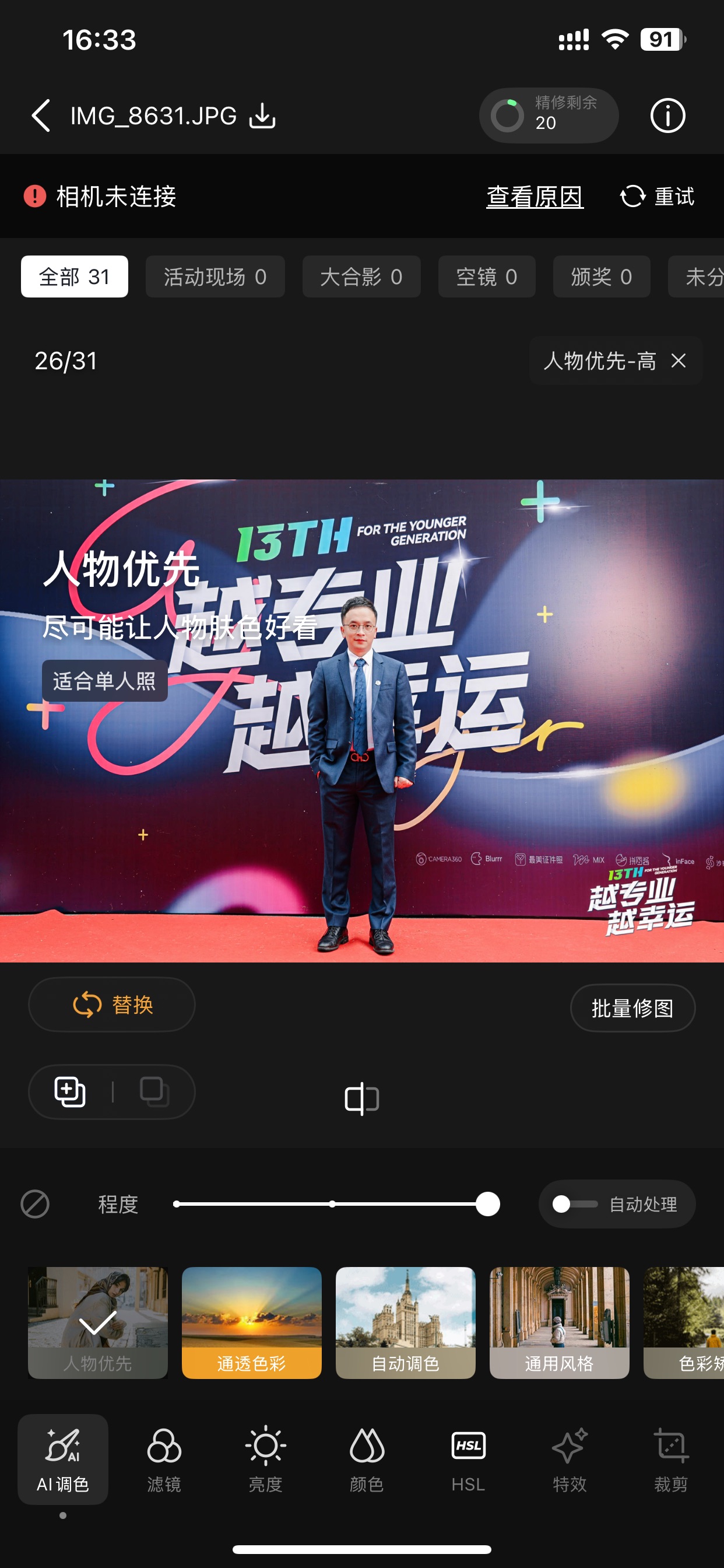The height and width of the screenshot is (1568, 724).
Task: Tap the no-effect reset icon
Action: [34, 1203]
